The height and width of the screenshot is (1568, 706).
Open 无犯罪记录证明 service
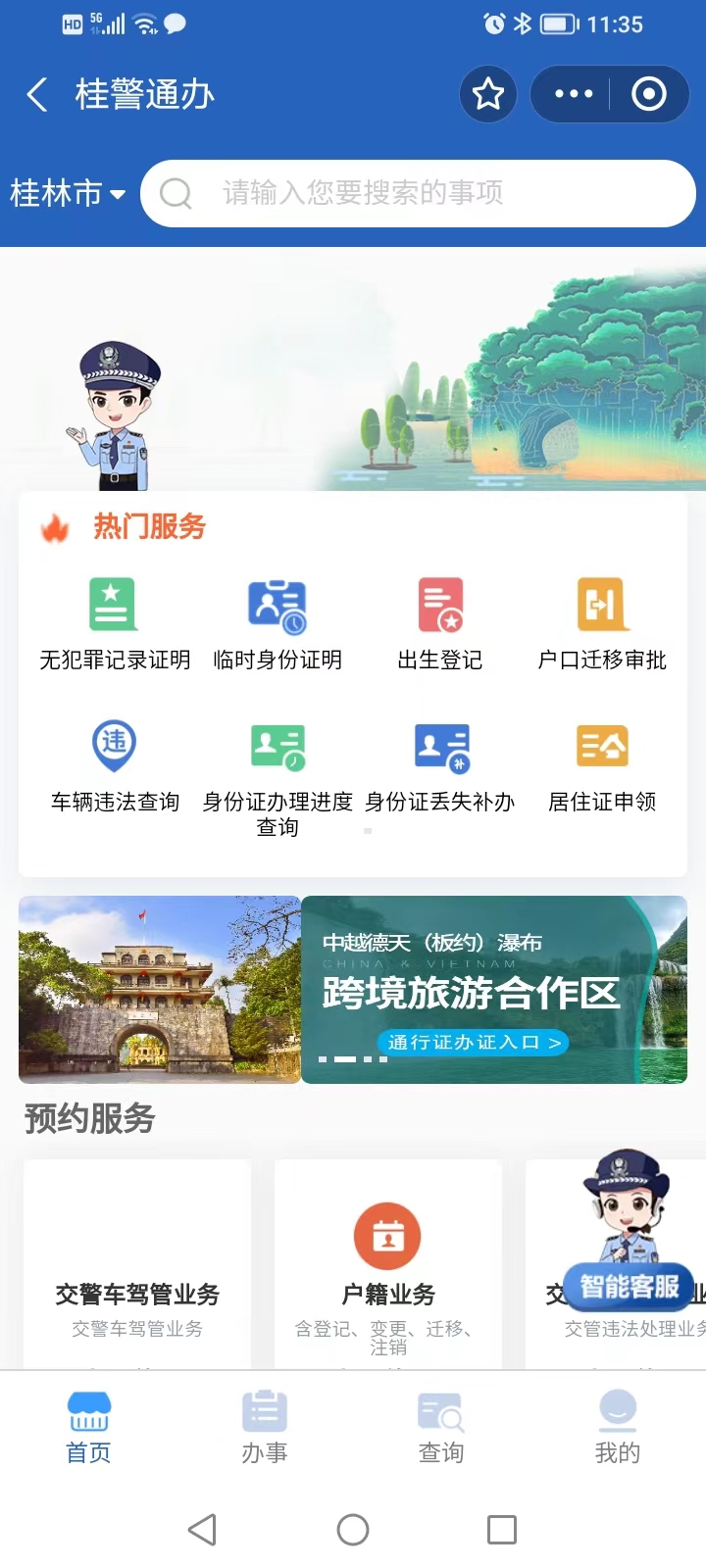[115, 624]
